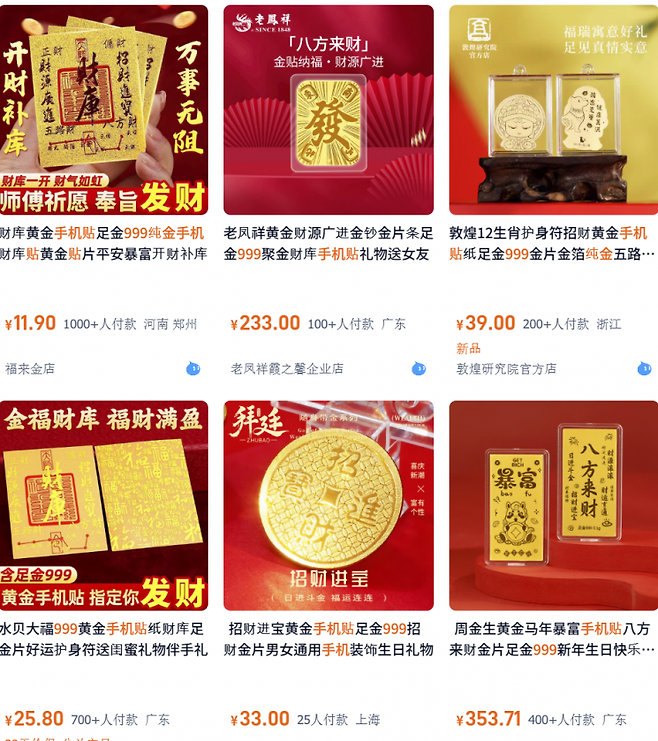This screenshot has height=741, width=658.
Task: Contact 敦煌研究院官方店 via the chat icon
Action: pos(644,369)
